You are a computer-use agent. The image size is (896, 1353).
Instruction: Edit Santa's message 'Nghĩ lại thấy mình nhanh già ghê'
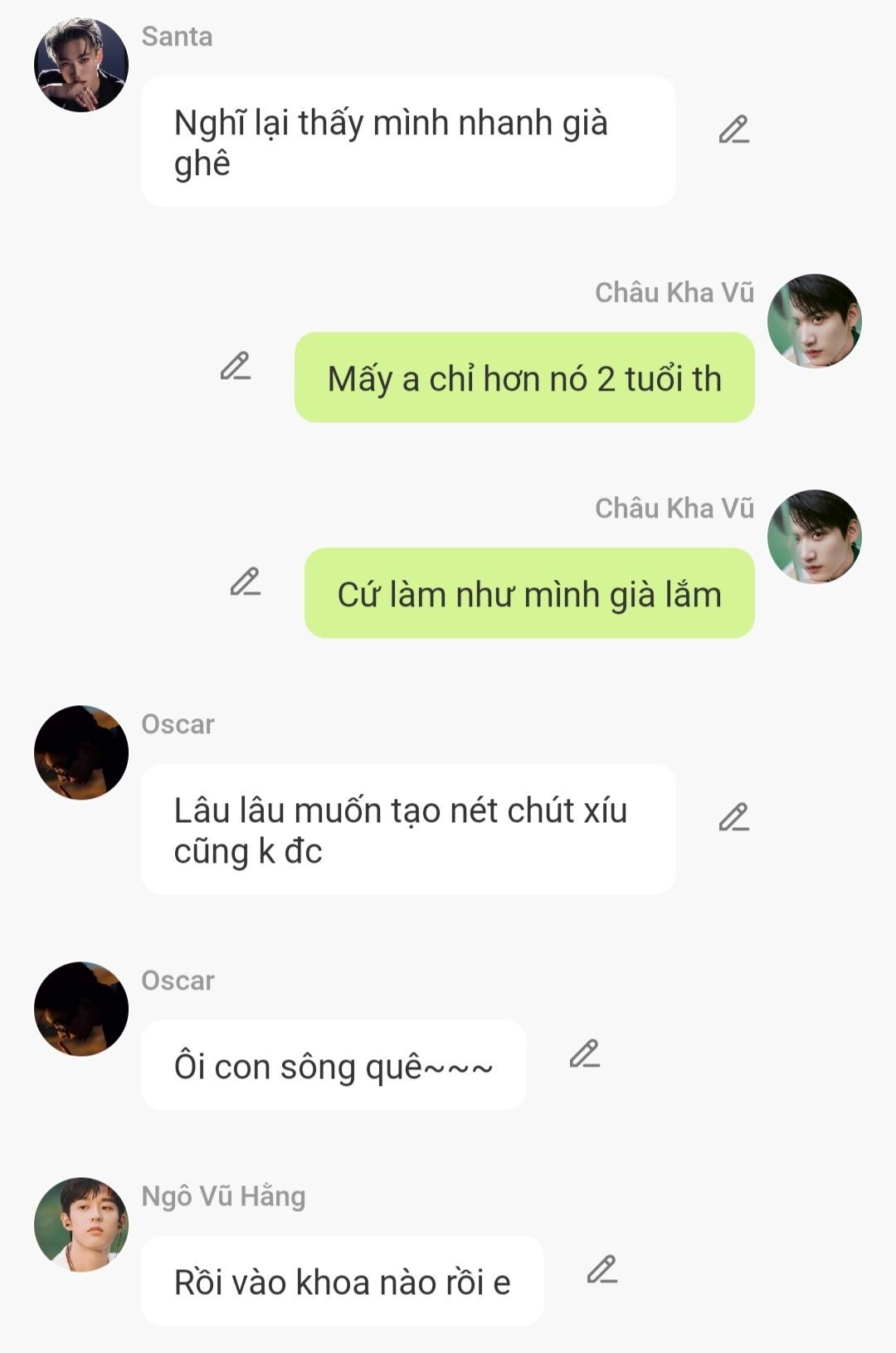point(734,130)
